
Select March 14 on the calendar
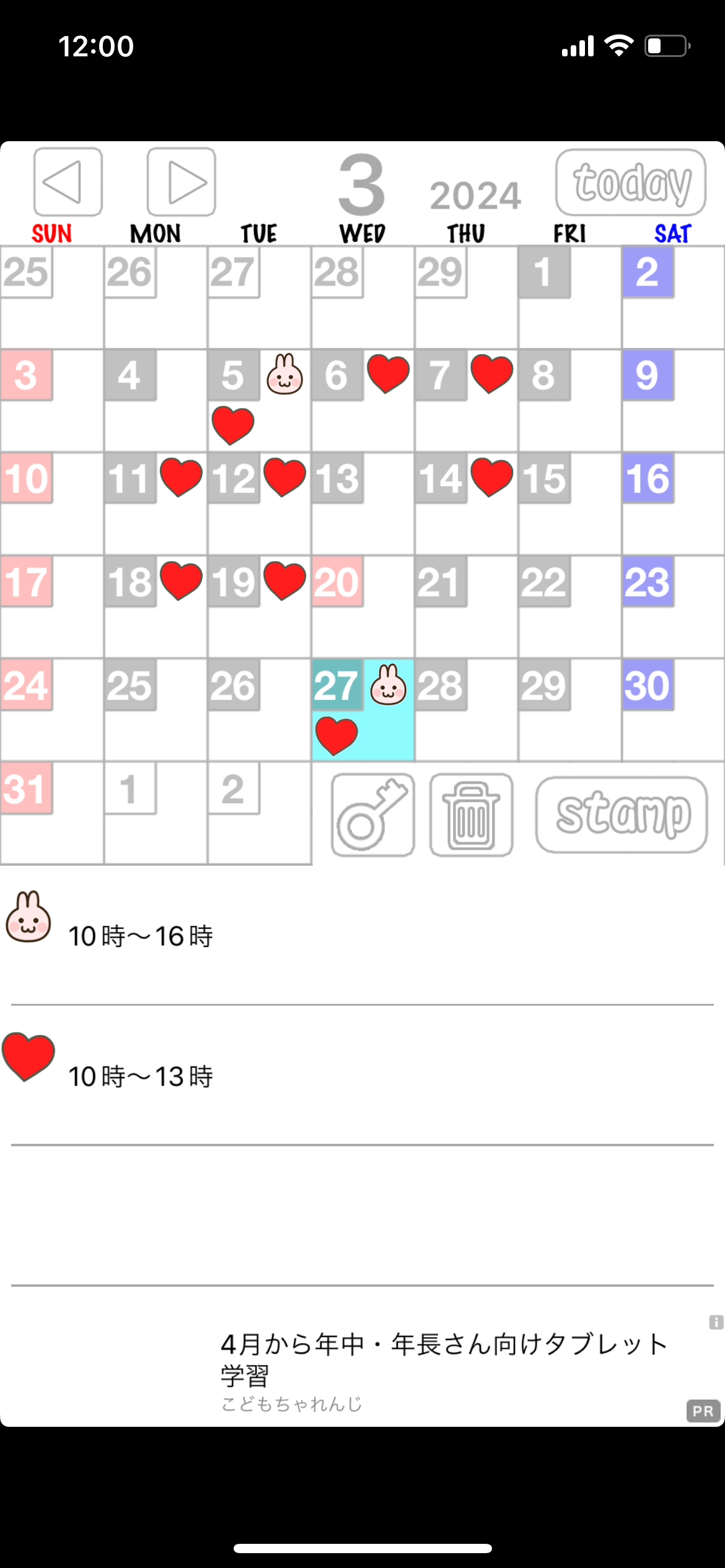pyautogui.click(x=466, y=503)
